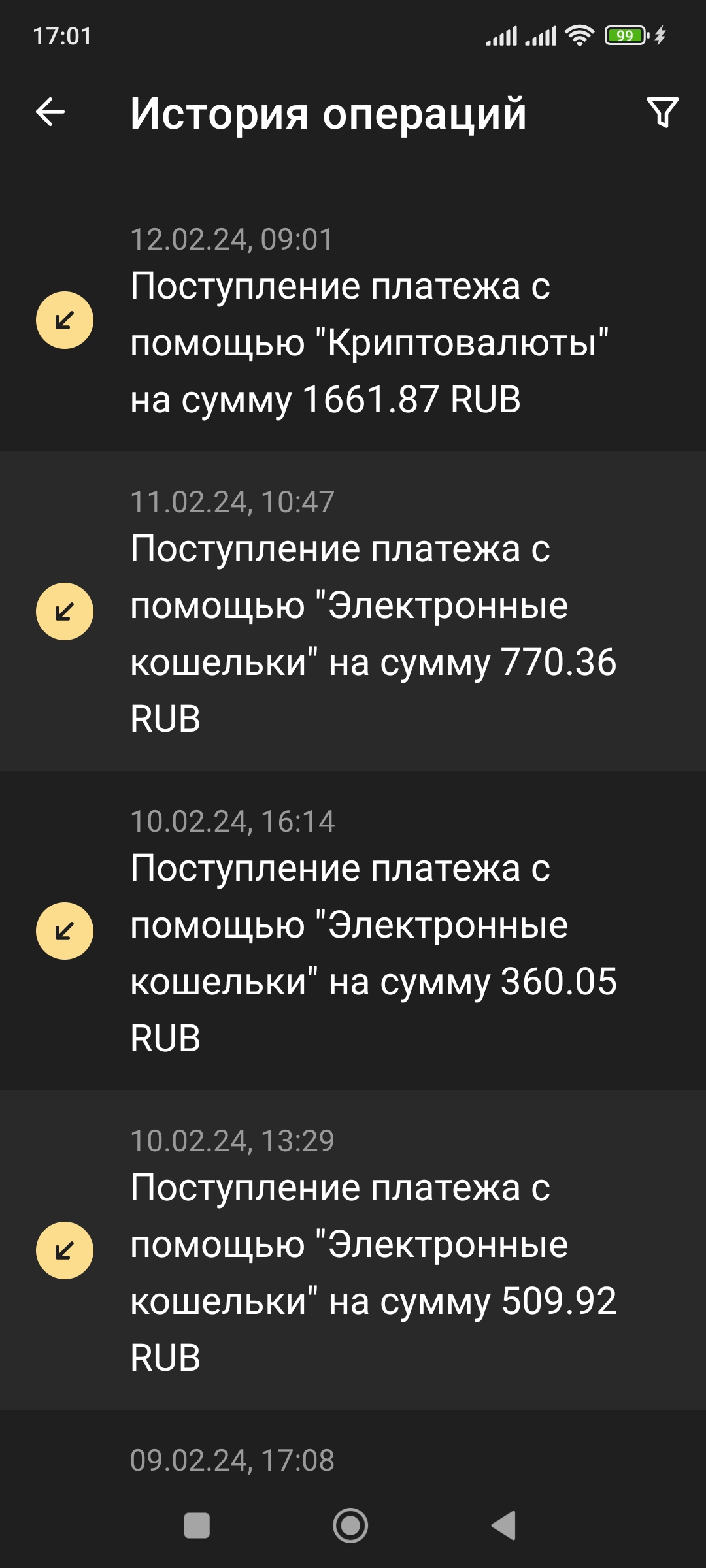Open recent apps with the square button

coord(197,1526)
